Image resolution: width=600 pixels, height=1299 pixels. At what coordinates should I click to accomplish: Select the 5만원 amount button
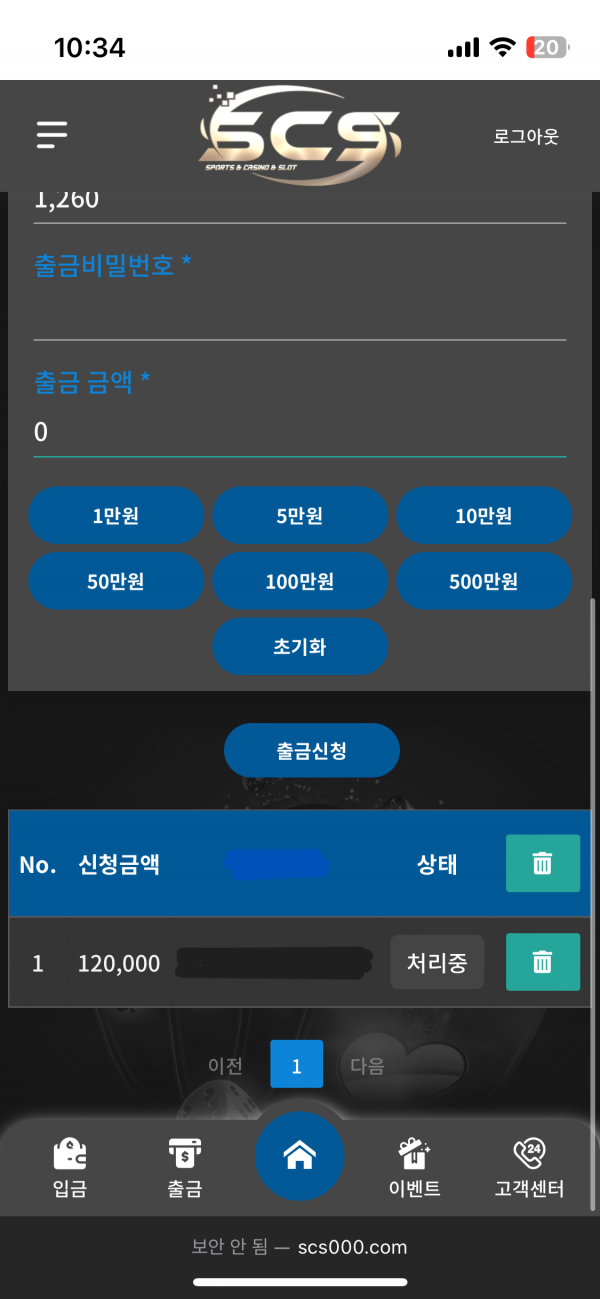click(x=300, y=516)
